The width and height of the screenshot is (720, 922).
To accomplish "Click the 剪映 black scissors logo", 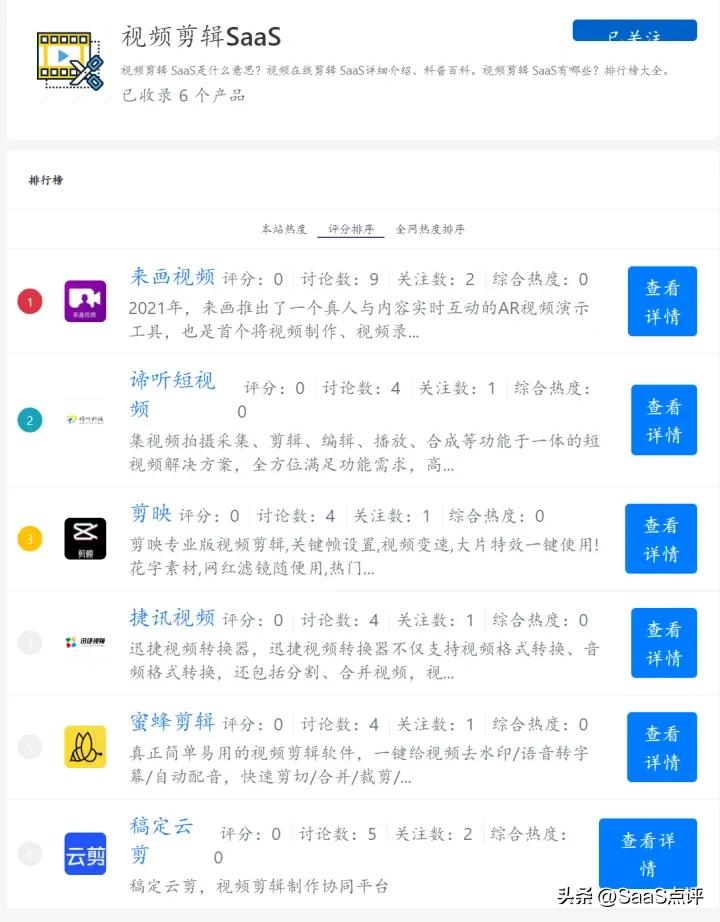I will tap(85, 536).
